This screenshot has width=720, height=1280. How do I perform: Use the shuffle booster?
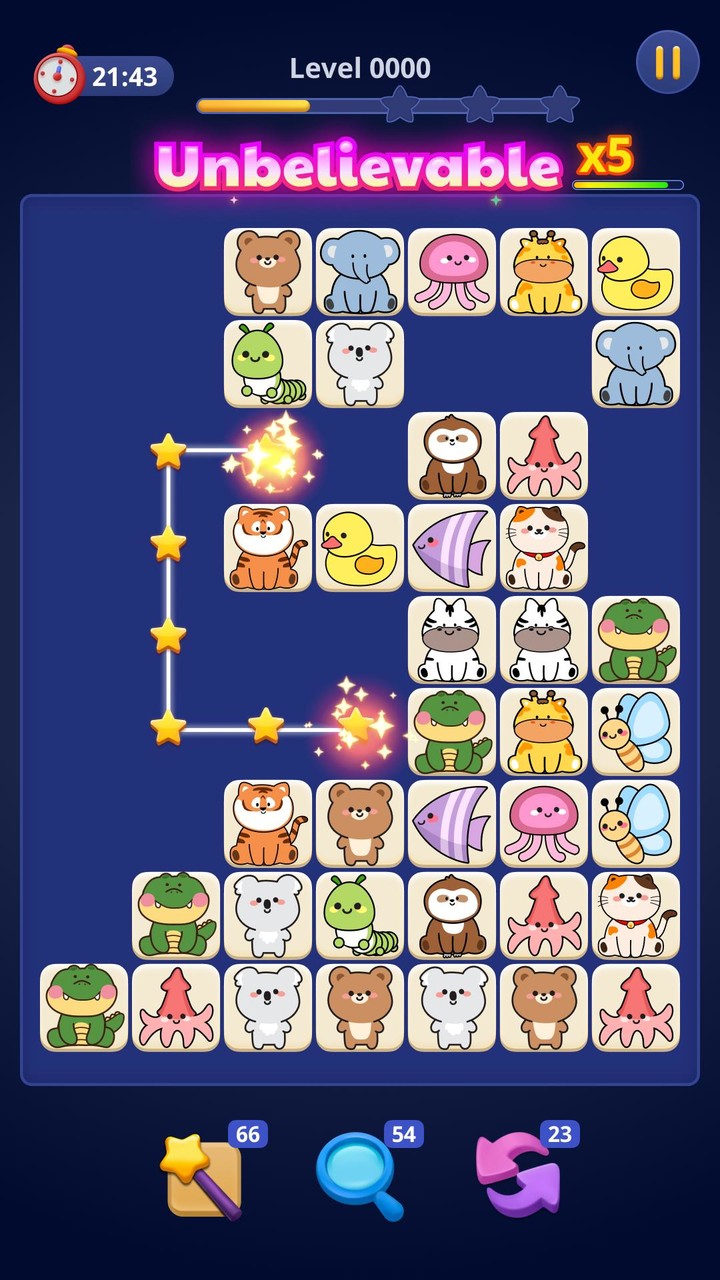[517, 1175]
